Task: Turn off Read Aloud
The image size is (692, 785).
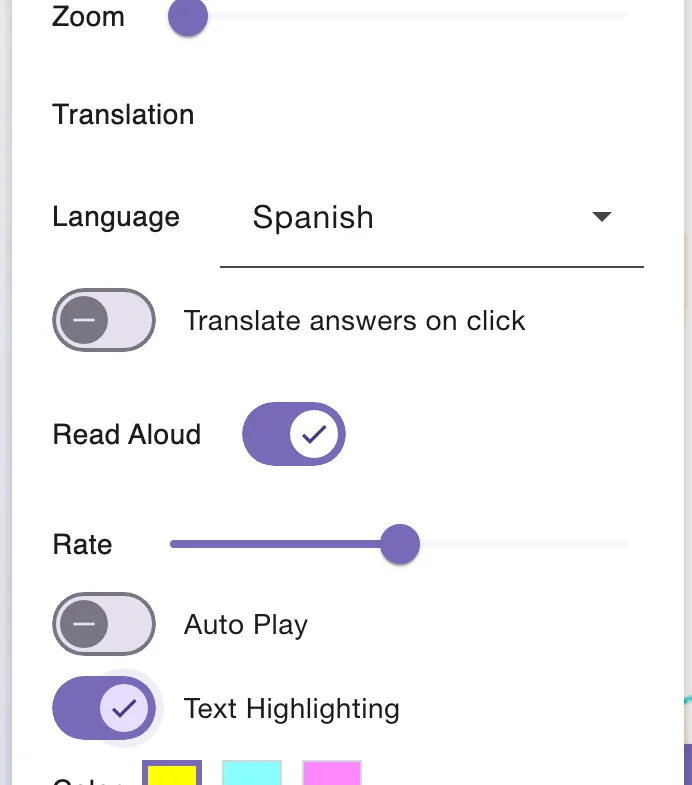Action: click(294, 434)
